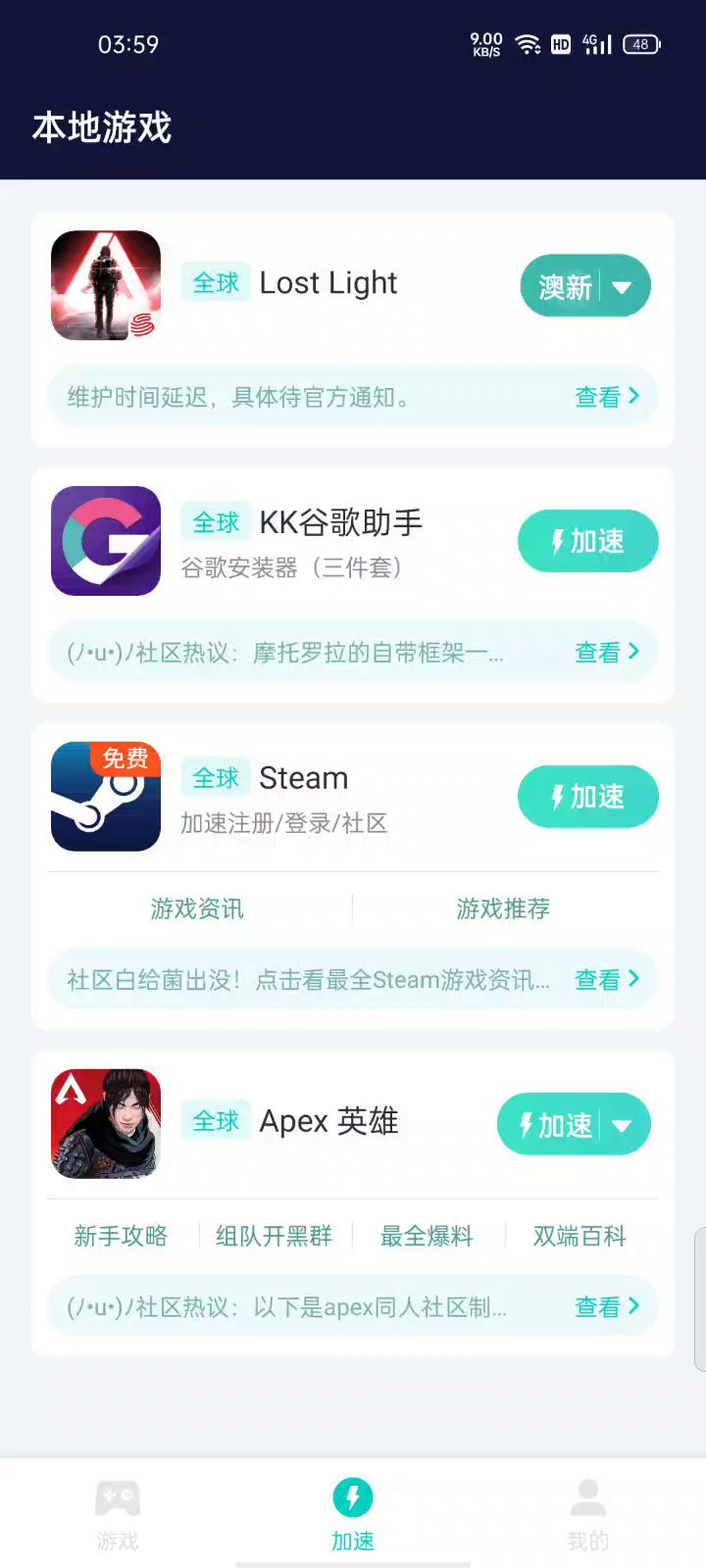Open Apex 新手攻略
Screen dimensions: 706x1568
pos(121,1237)
